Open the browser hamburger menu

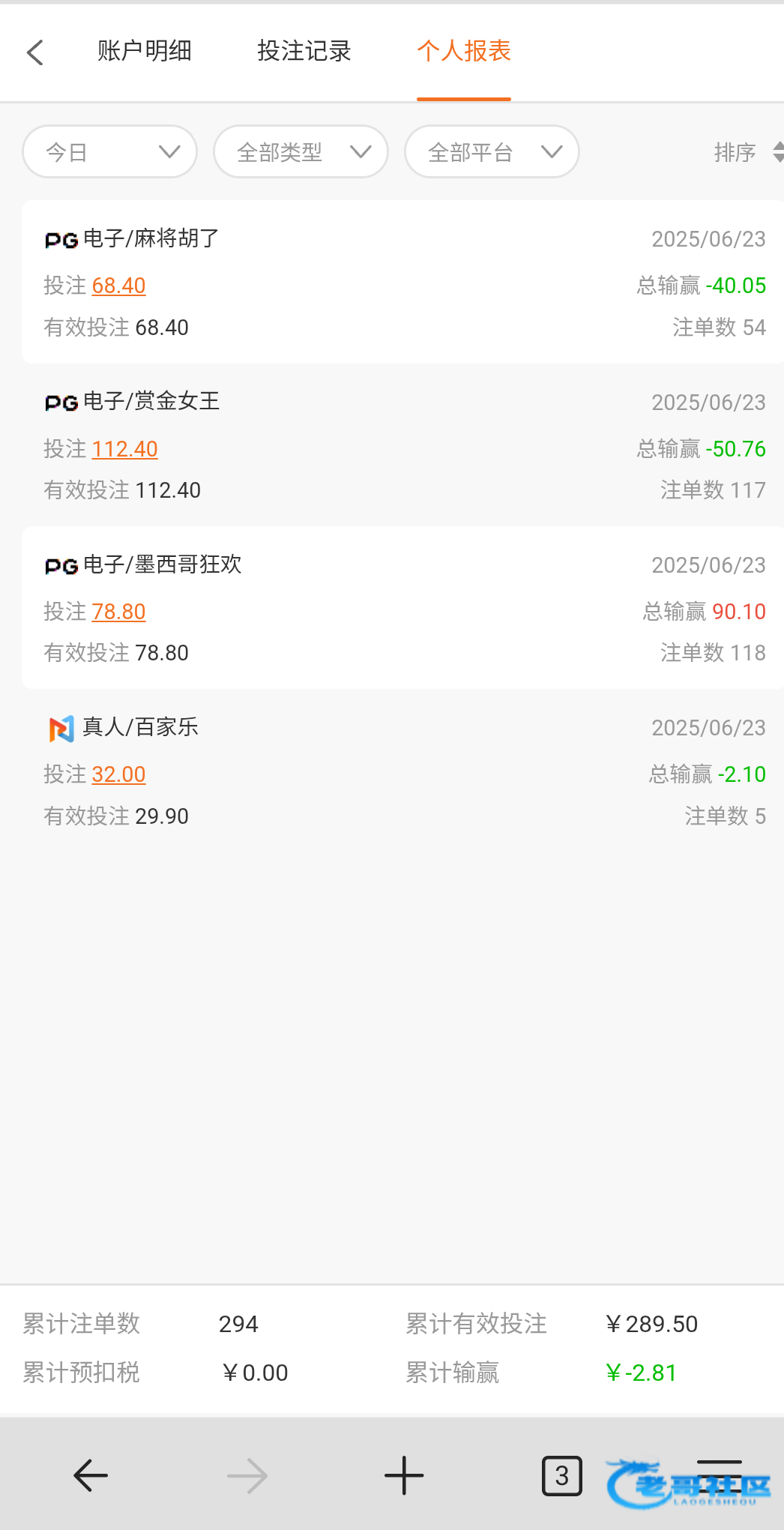coord(720,1476)
